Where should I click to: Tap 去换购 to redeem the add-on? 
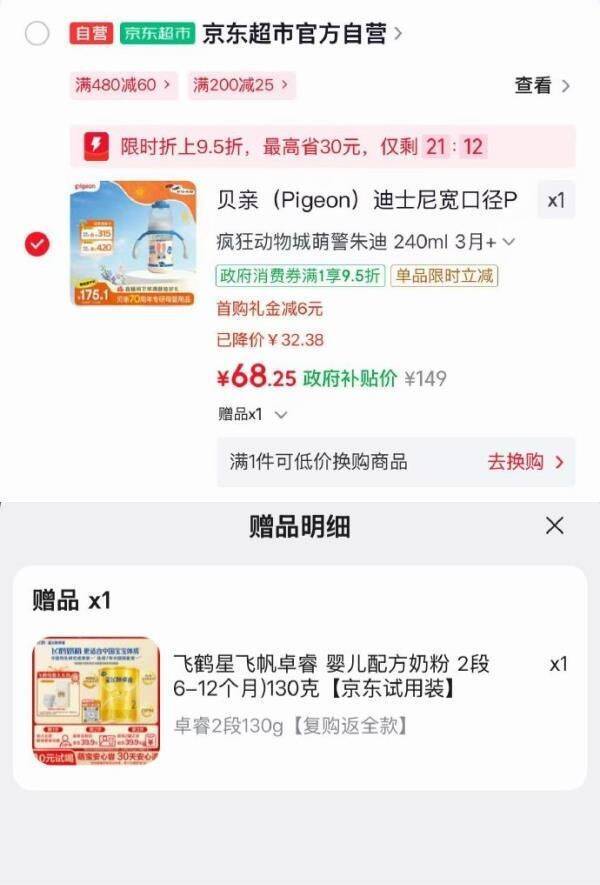(x=525, y=462)
